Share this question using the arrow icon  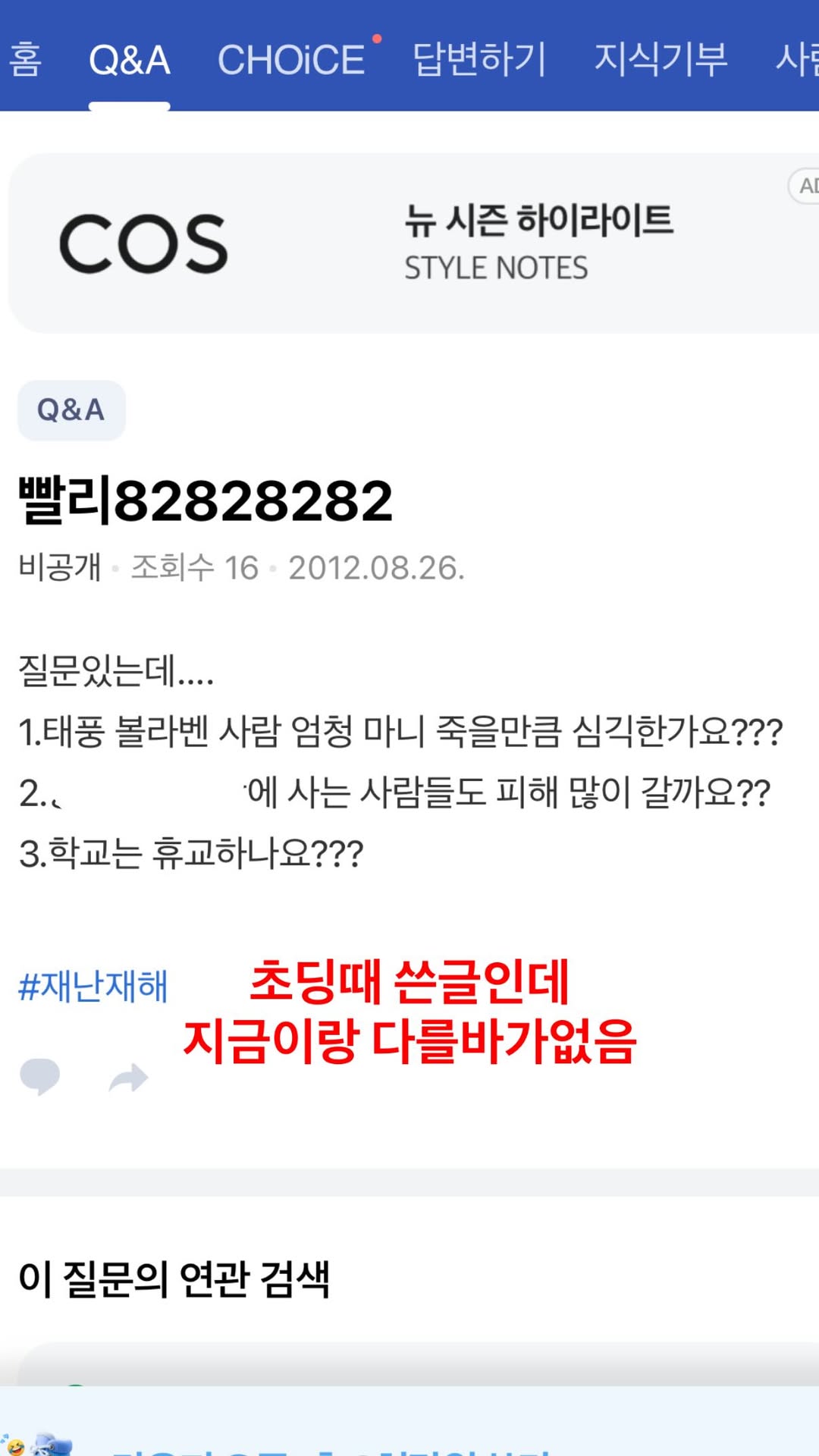point(128,1077)
